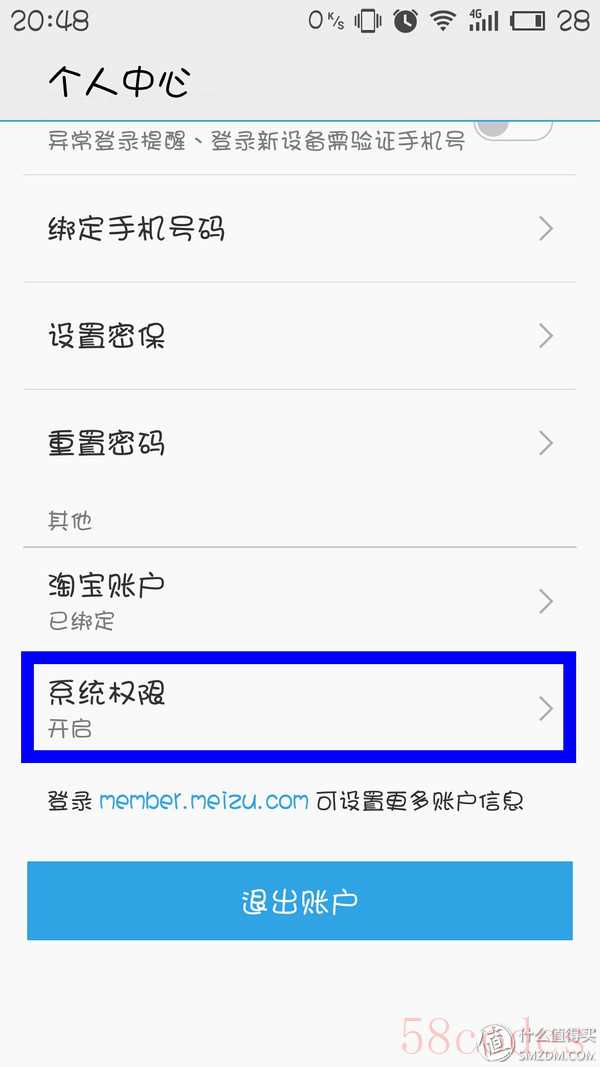Open 重置密码 to reset password
The width and height of the screenshot is (600, 1067).
point(300,443)
